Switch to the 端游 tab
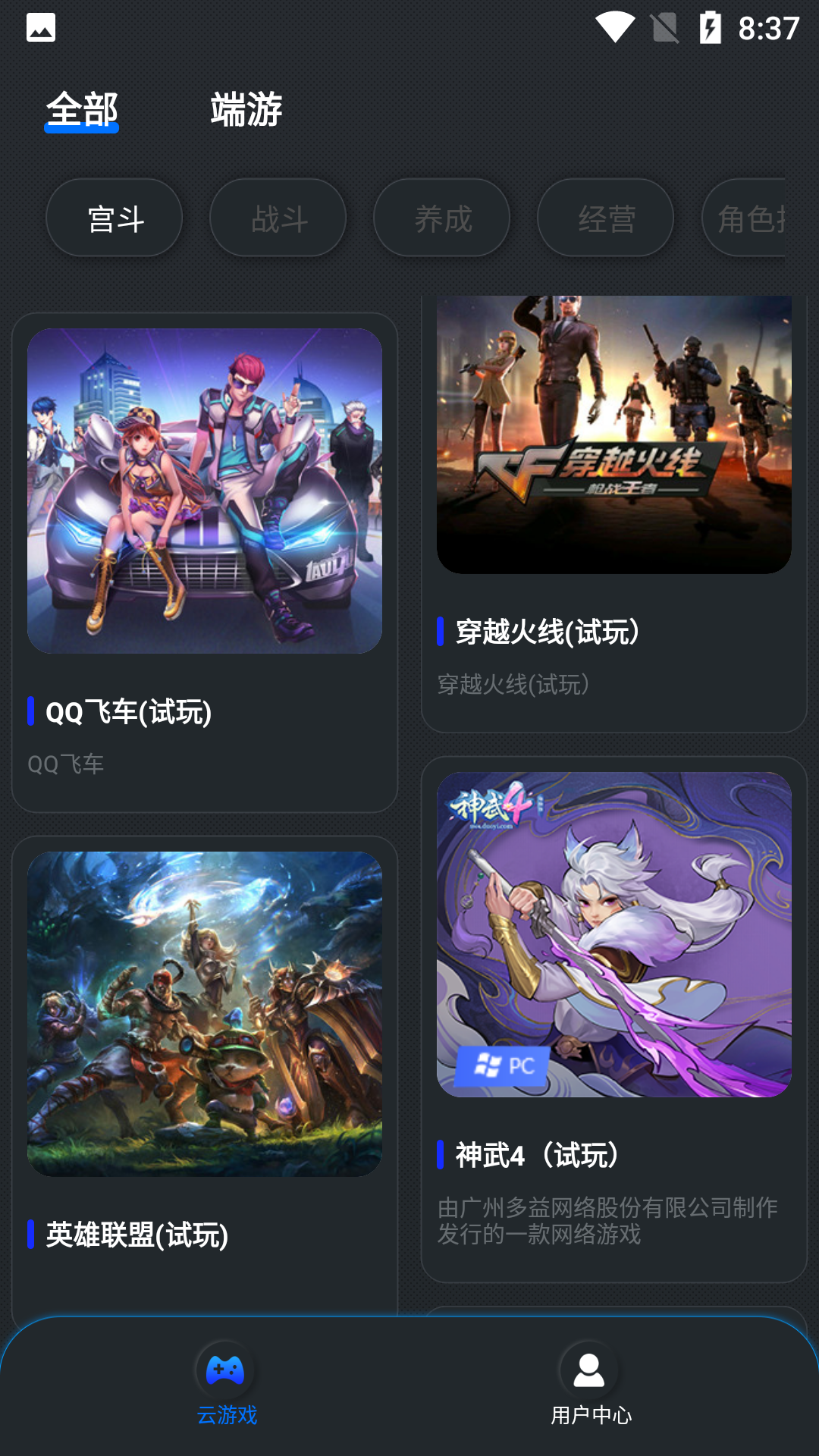The image size is (819, 1456). (246, 110)
